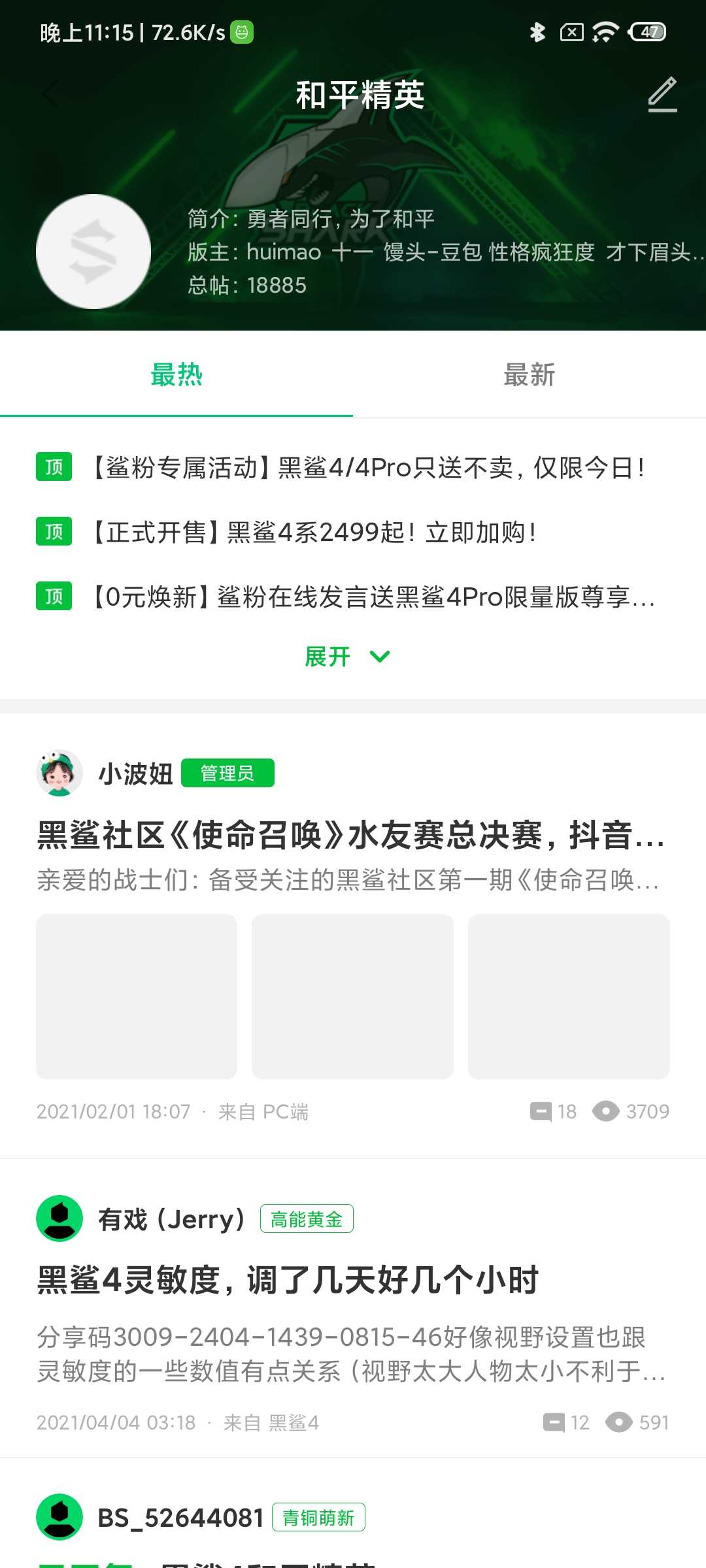The height and width of the screenshot is (1568, 706).
Task: Switch to the 最热 tab
Action: coord(176,375)
